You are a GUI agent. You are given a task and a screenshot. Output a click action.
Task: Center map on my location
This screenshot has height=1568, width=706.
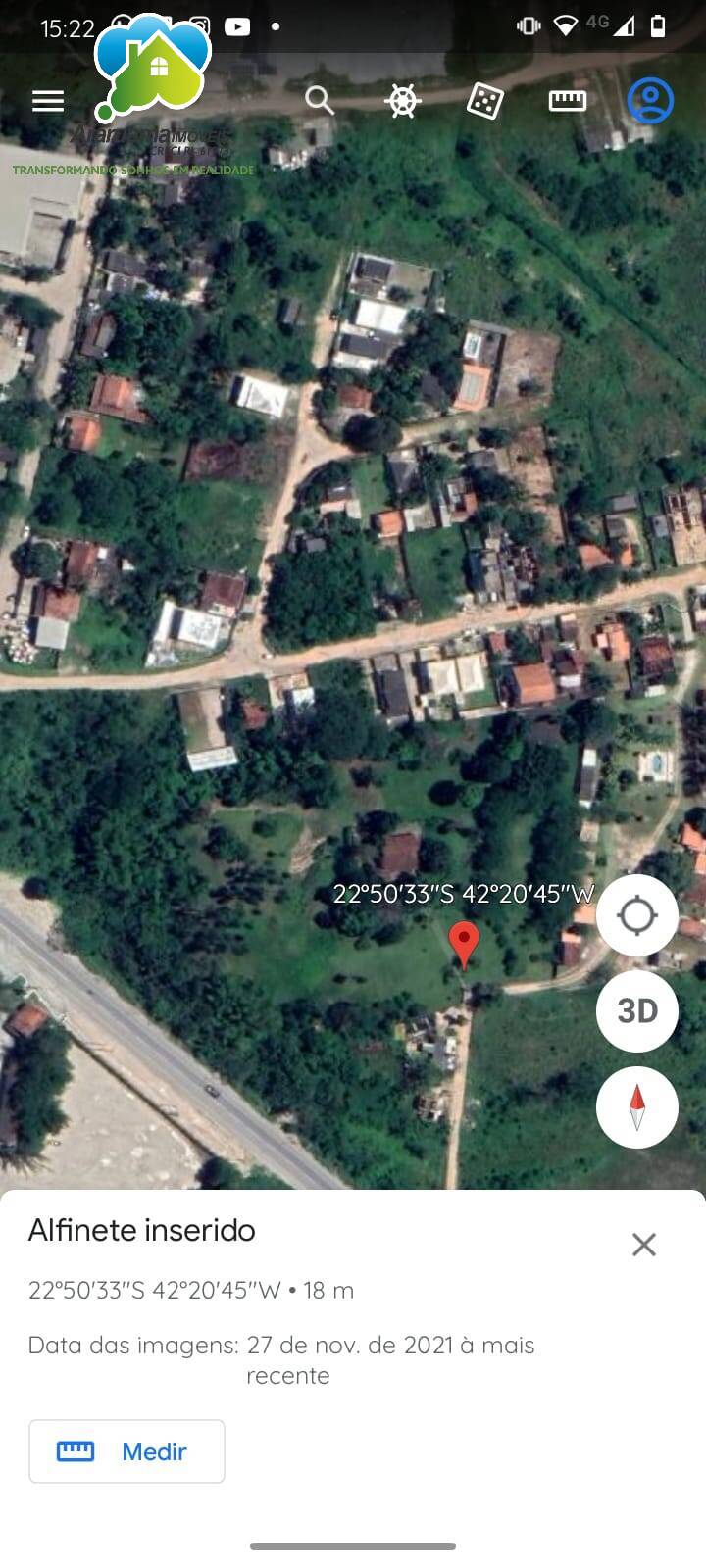tap(637, 915)
